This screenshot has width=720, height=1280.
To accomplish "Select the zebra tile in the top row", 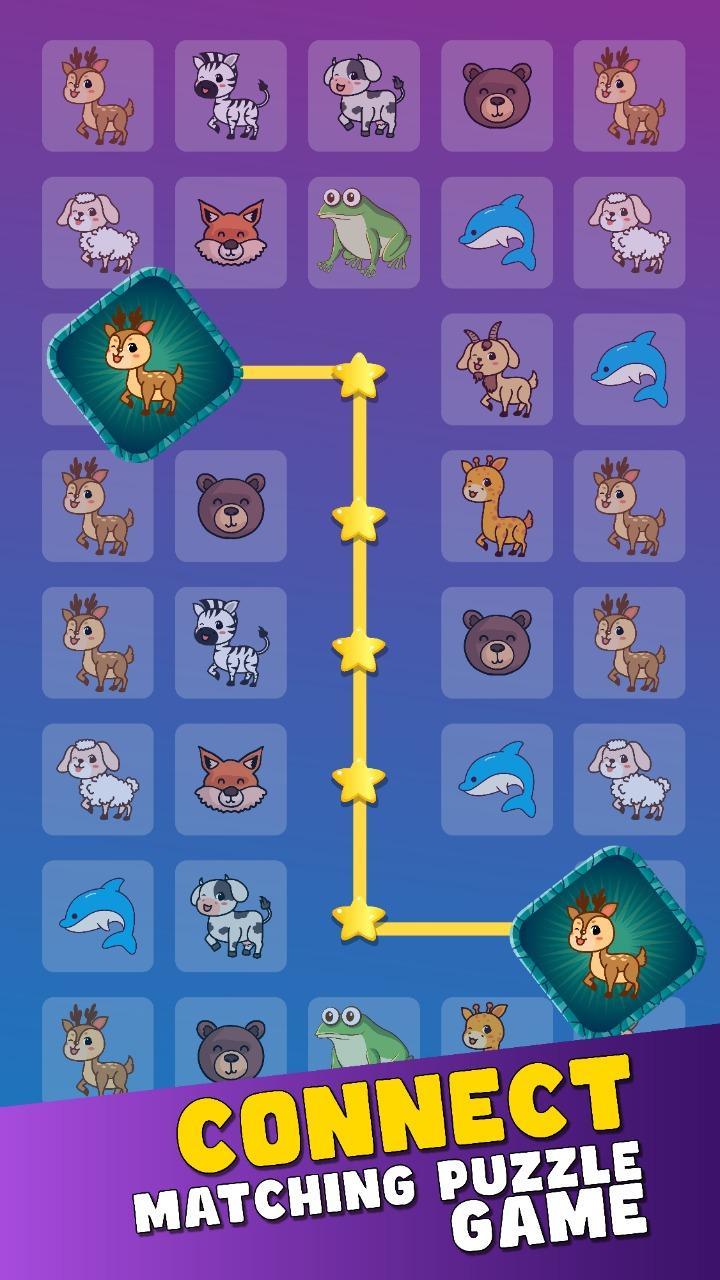I will click(232, 95).
